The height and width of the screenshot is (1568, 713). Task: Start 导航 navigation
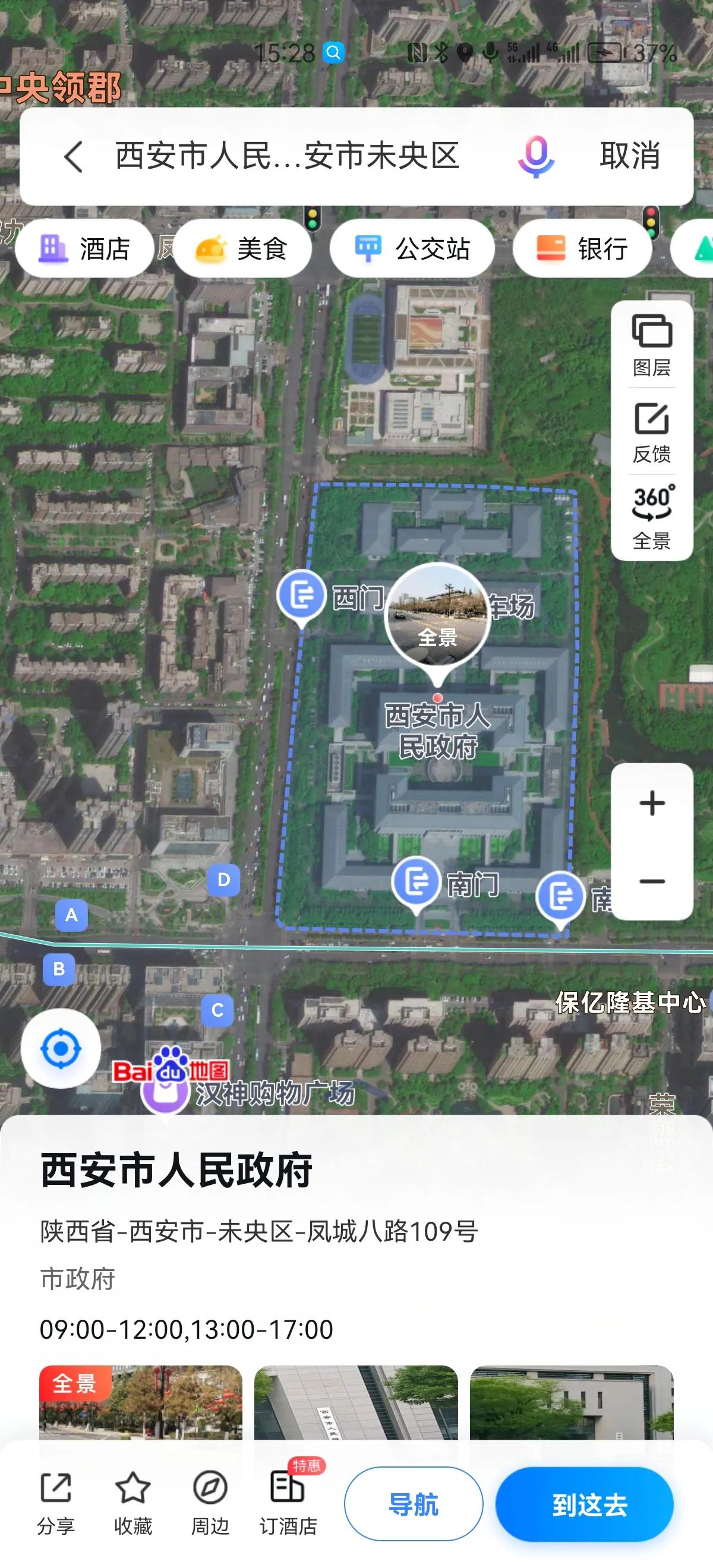414,1504
